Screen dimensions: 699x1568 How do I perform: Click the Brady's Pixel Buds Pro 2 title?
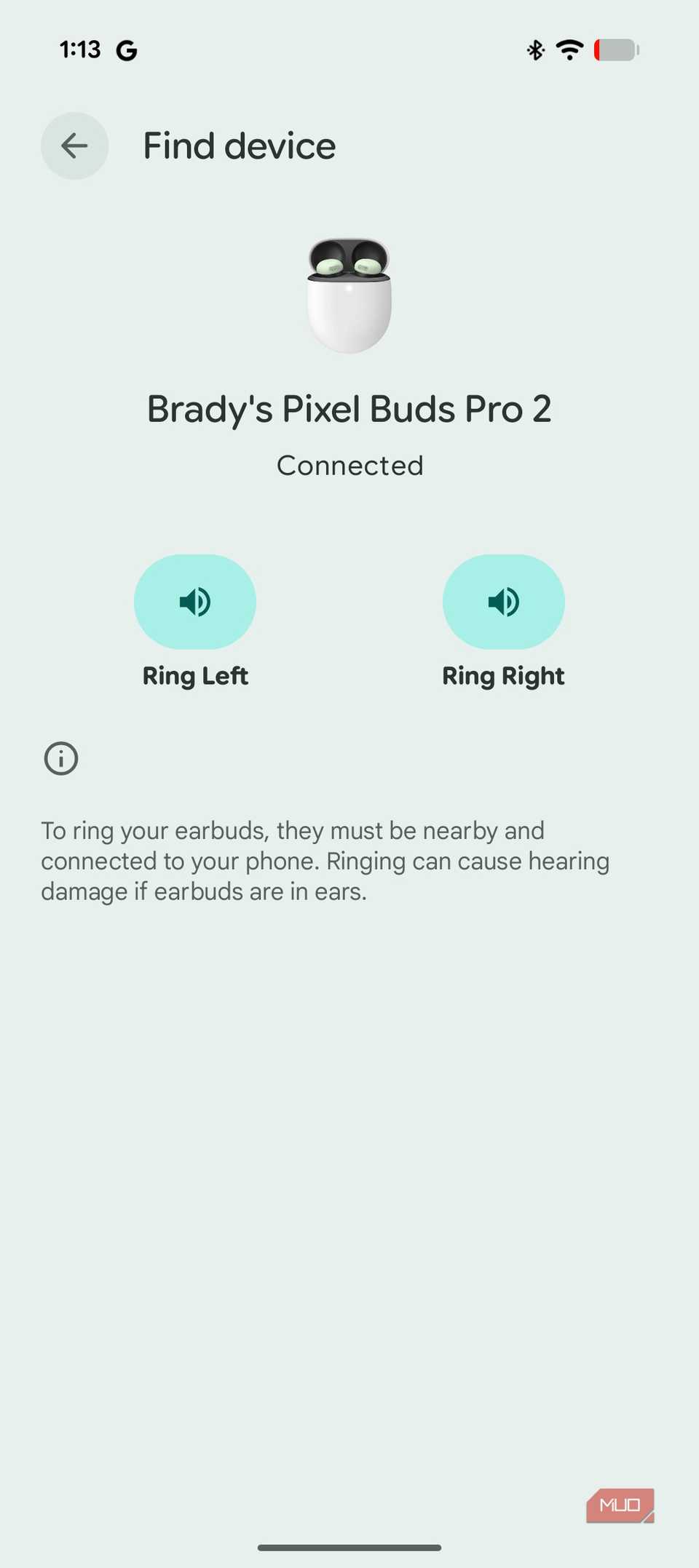349,409
